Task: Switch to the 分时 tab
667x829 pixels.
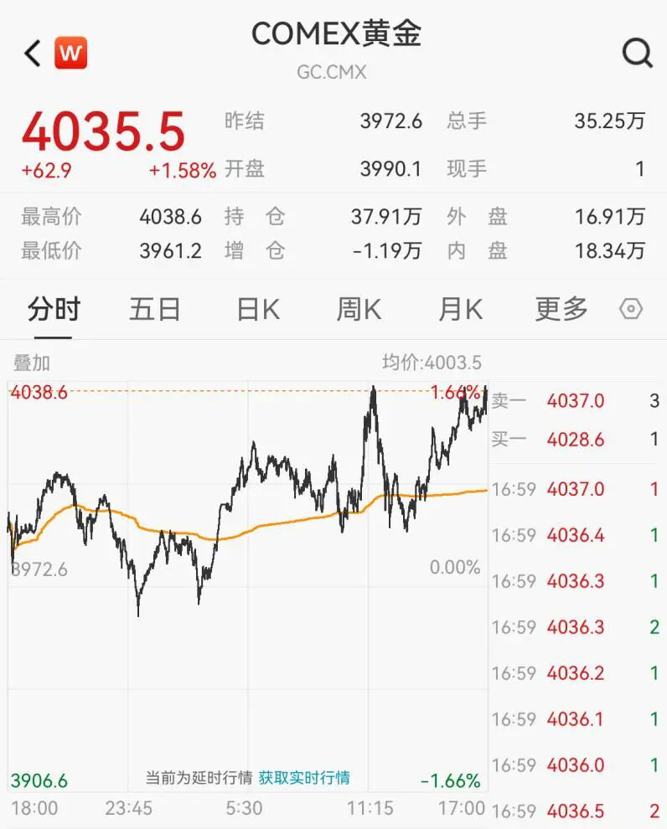Action: [54, 309]
